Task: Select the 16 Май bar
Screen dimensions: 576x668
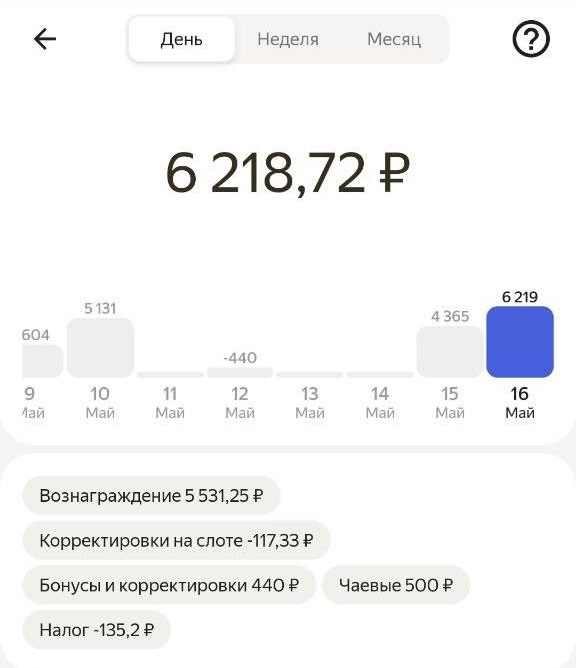Action: click(x=520, y=342)
